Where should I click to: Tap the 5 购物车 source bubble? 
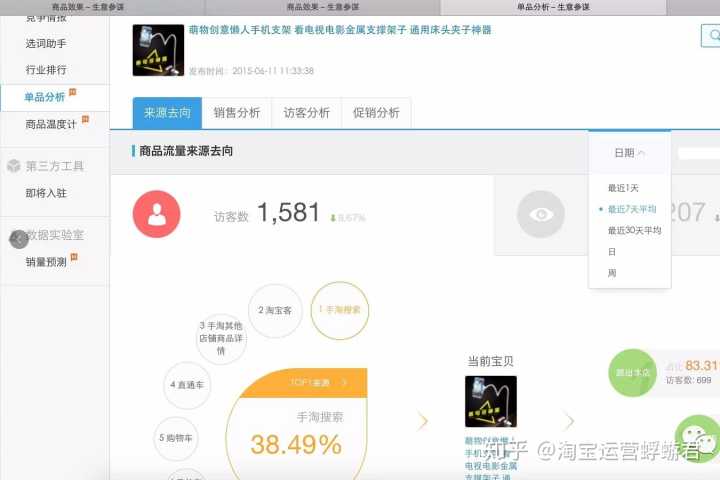click(x=176, y=439)
